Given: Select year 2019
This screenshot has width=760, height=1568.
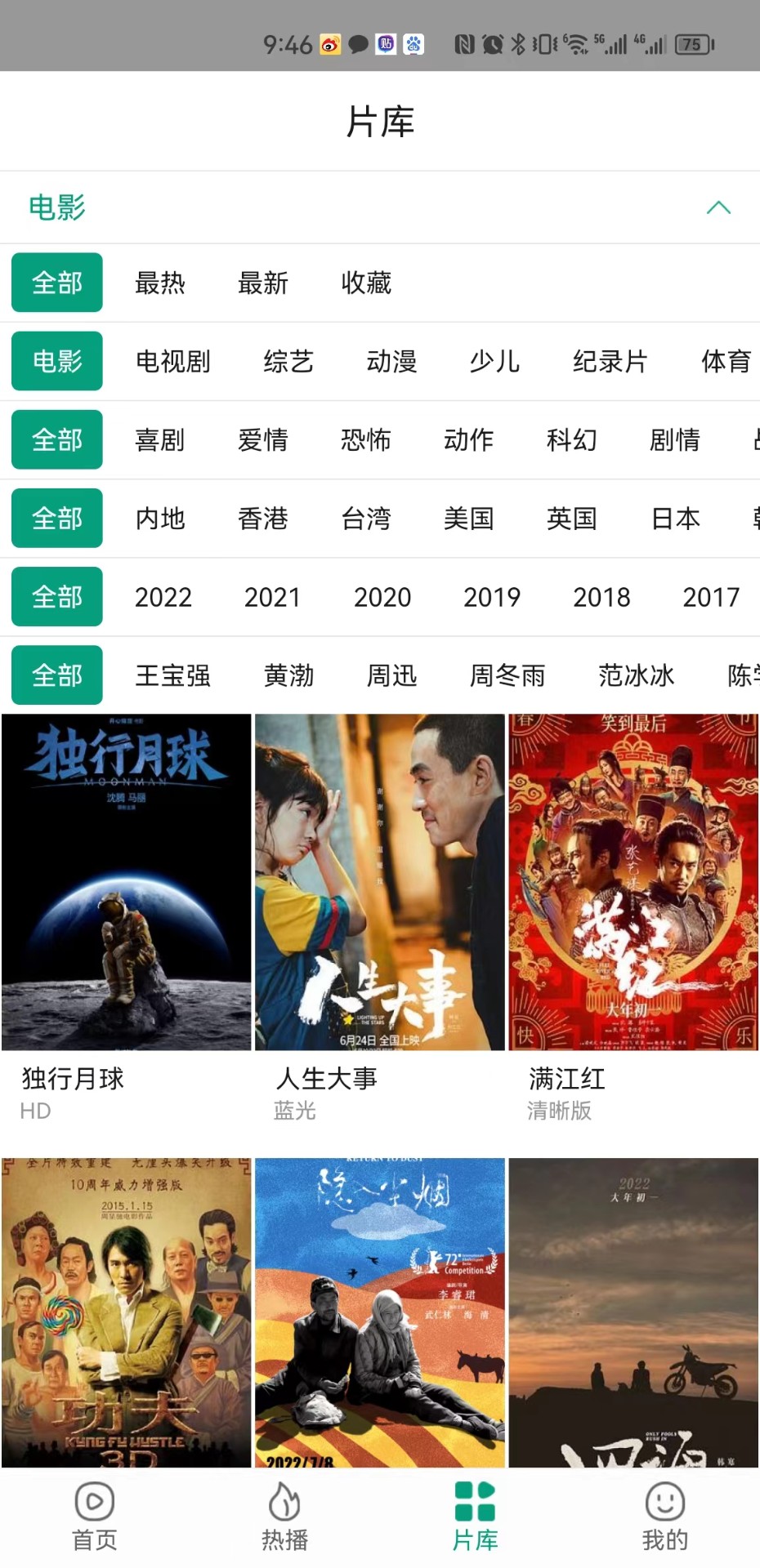Looking at the screenshot, I should tap(492, 597).
